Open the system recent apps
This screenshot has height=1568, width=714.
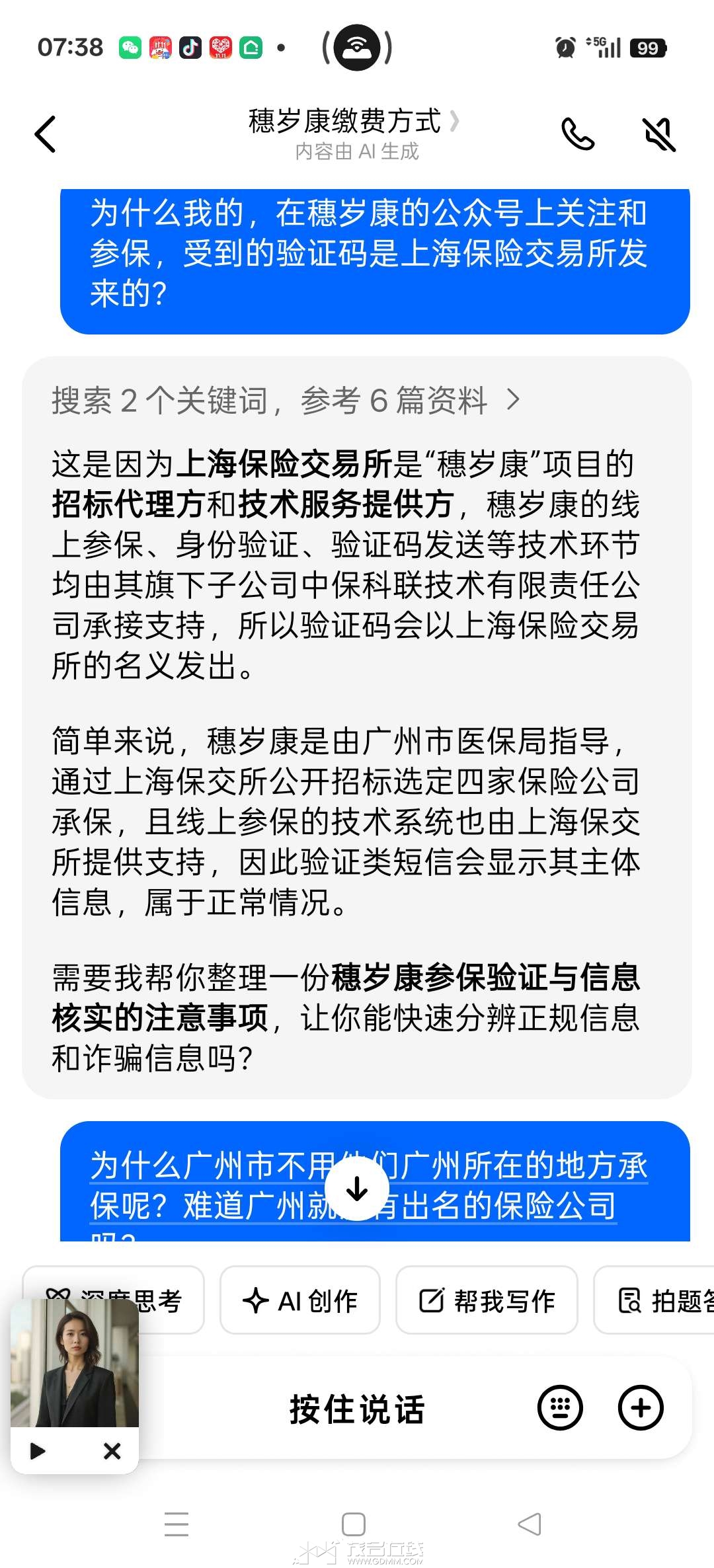pyautogui.click(x=177, y=1524)
